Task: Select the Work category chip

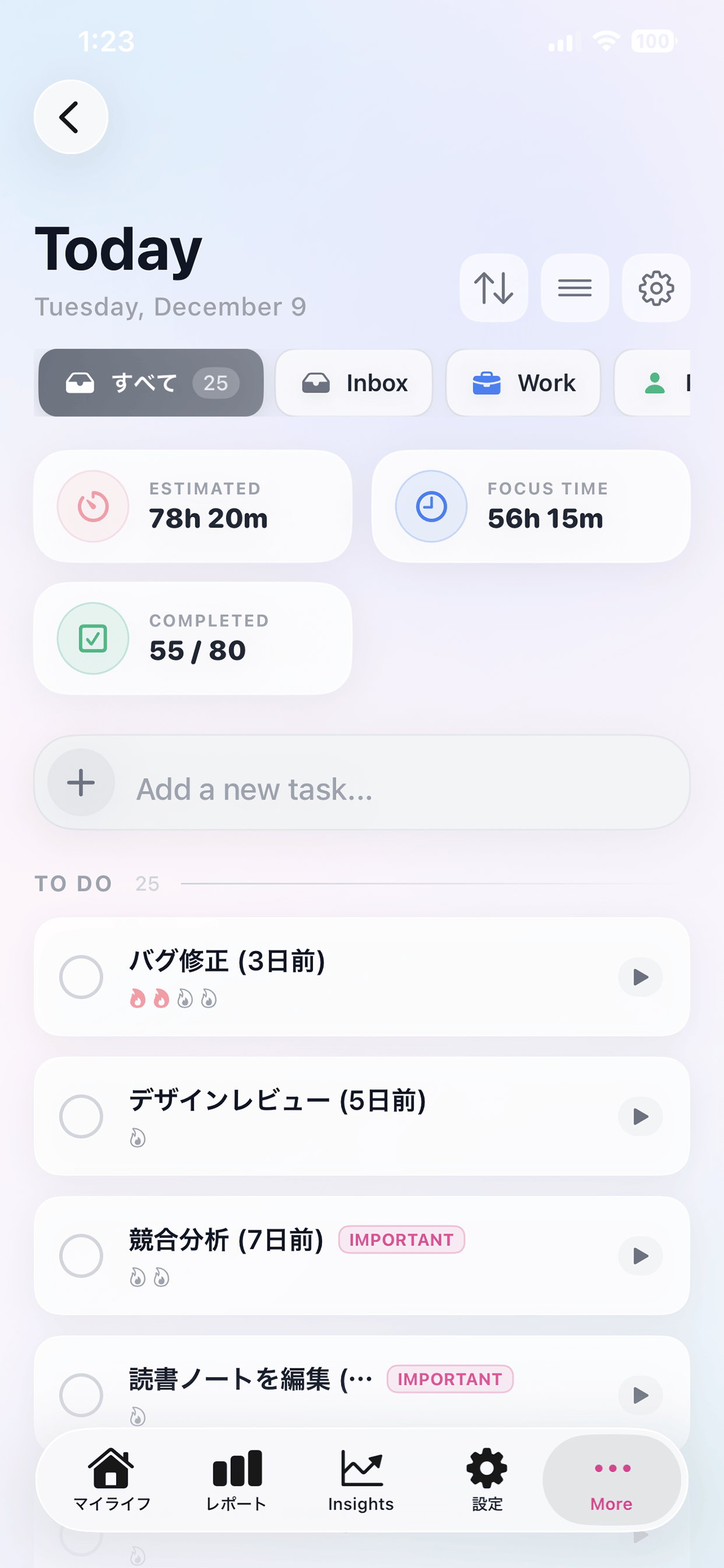Action: click(522, 382)
